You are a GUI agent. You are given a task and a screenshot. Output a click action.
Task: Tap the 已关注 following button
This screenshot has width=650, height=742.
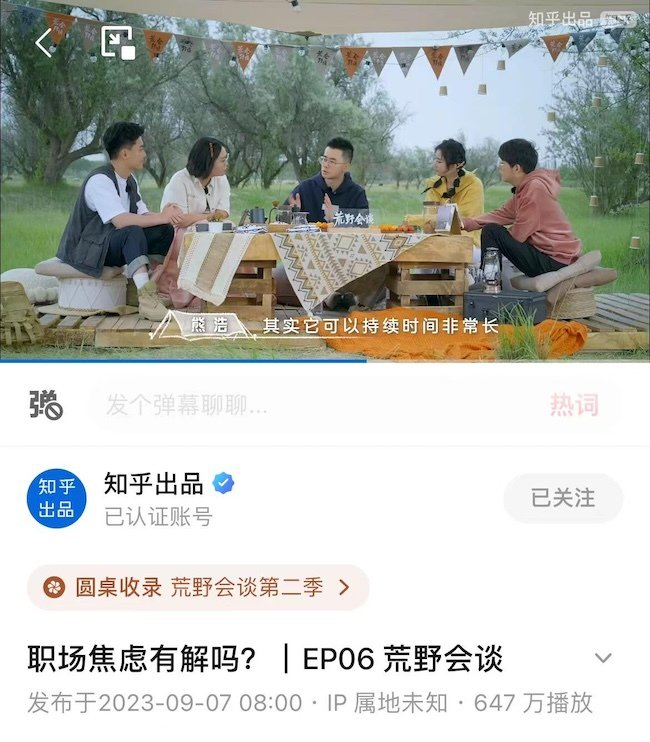pyautogui.click(x=563, y=498)
